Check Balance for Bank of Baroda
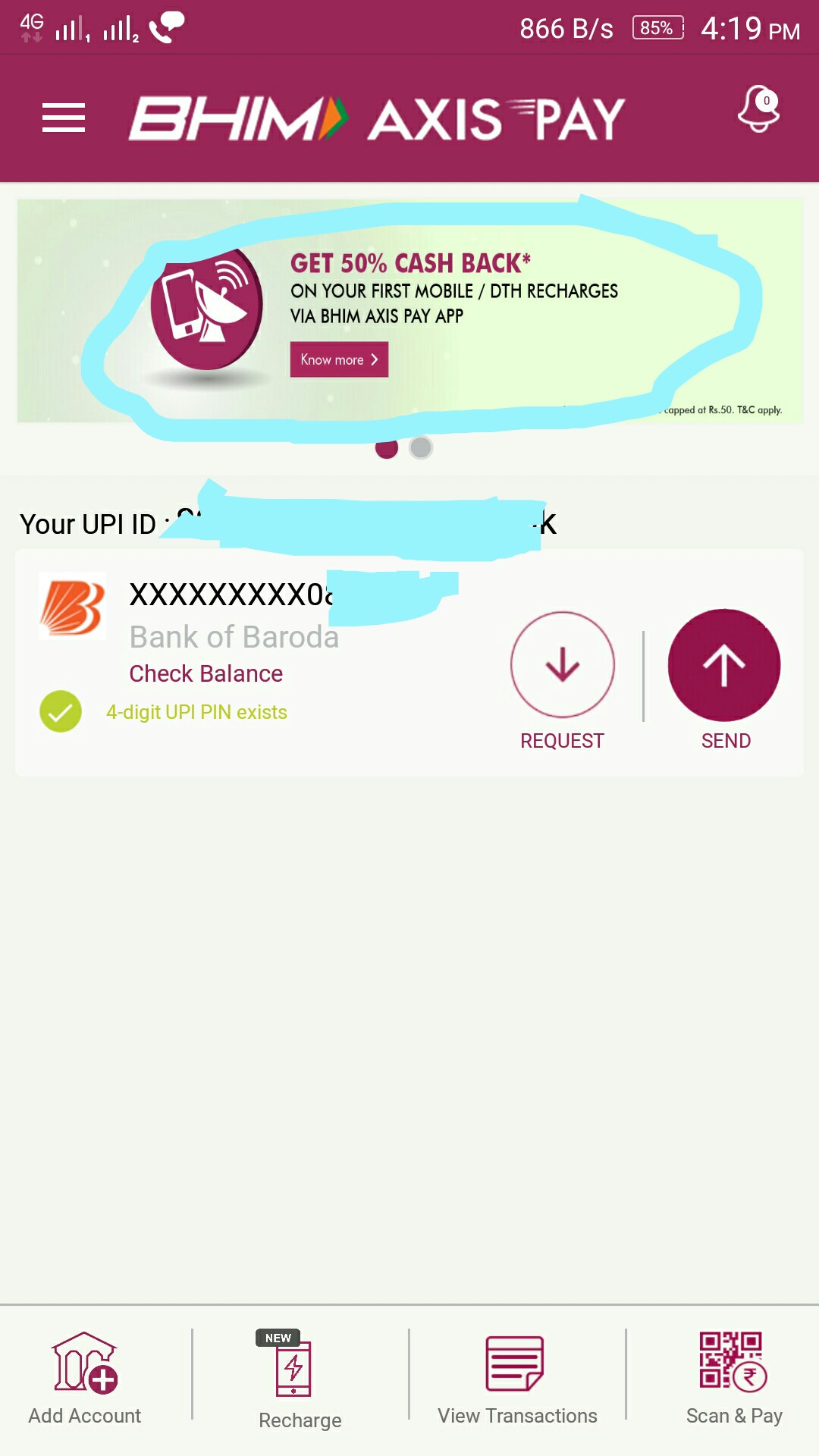This screenshot has height=1456, width=819. click(x=206, y=673)
